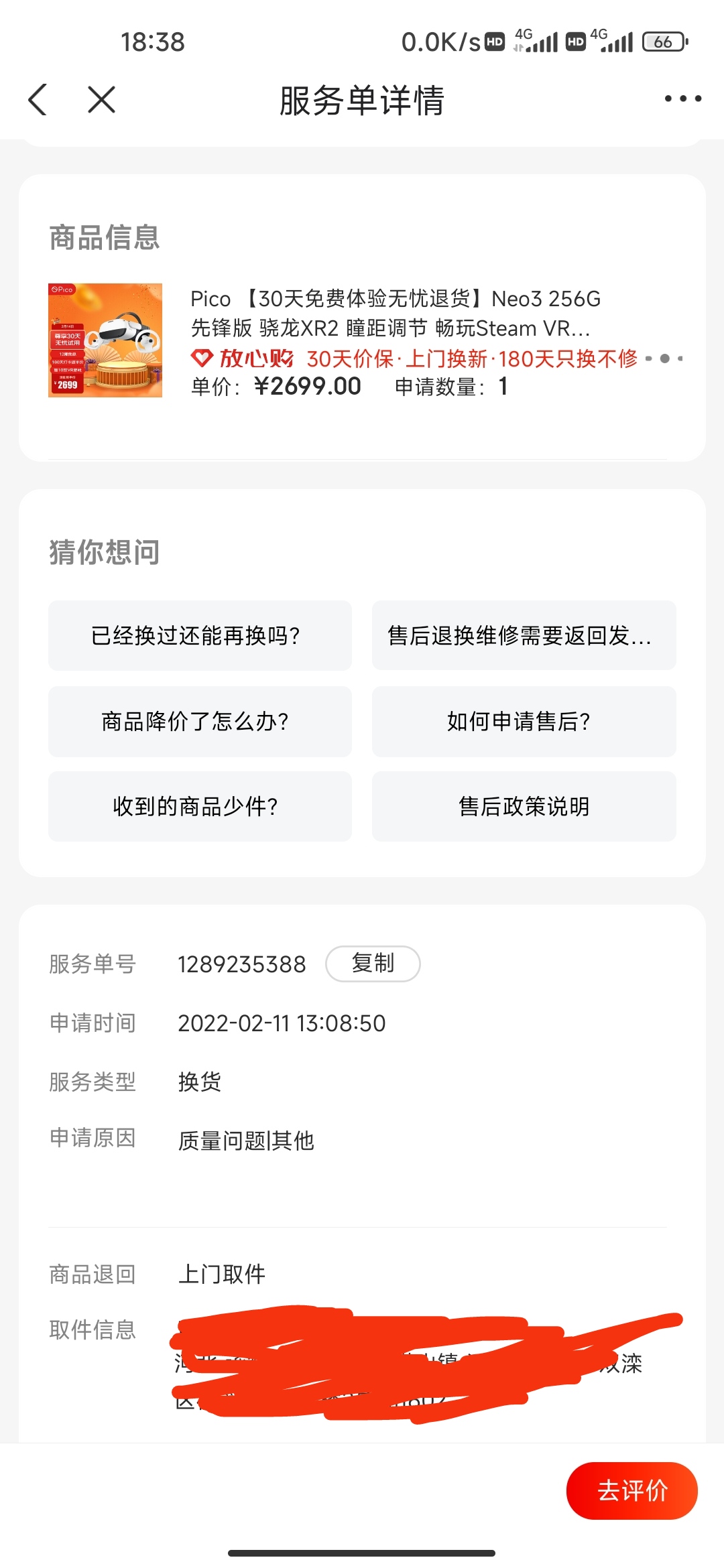The width and height of the screenshot is (724, 1568).
Task: Ask 已经换过还能再换吗?
Action: (200, 635)
